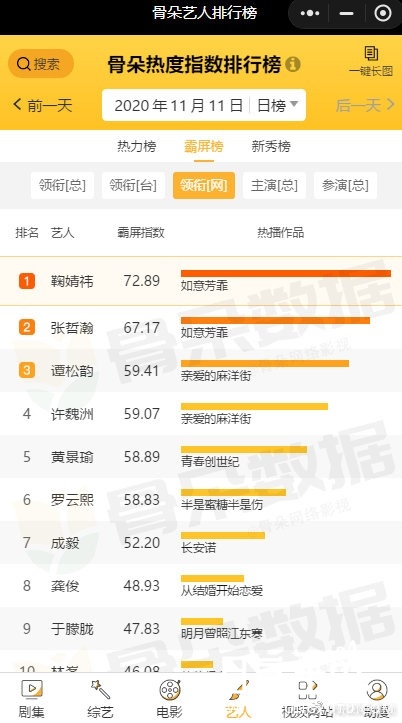The height and width of the screenshot is (723, 402).
Task: Go to 前一天 previous day
Action: [42, 105]
